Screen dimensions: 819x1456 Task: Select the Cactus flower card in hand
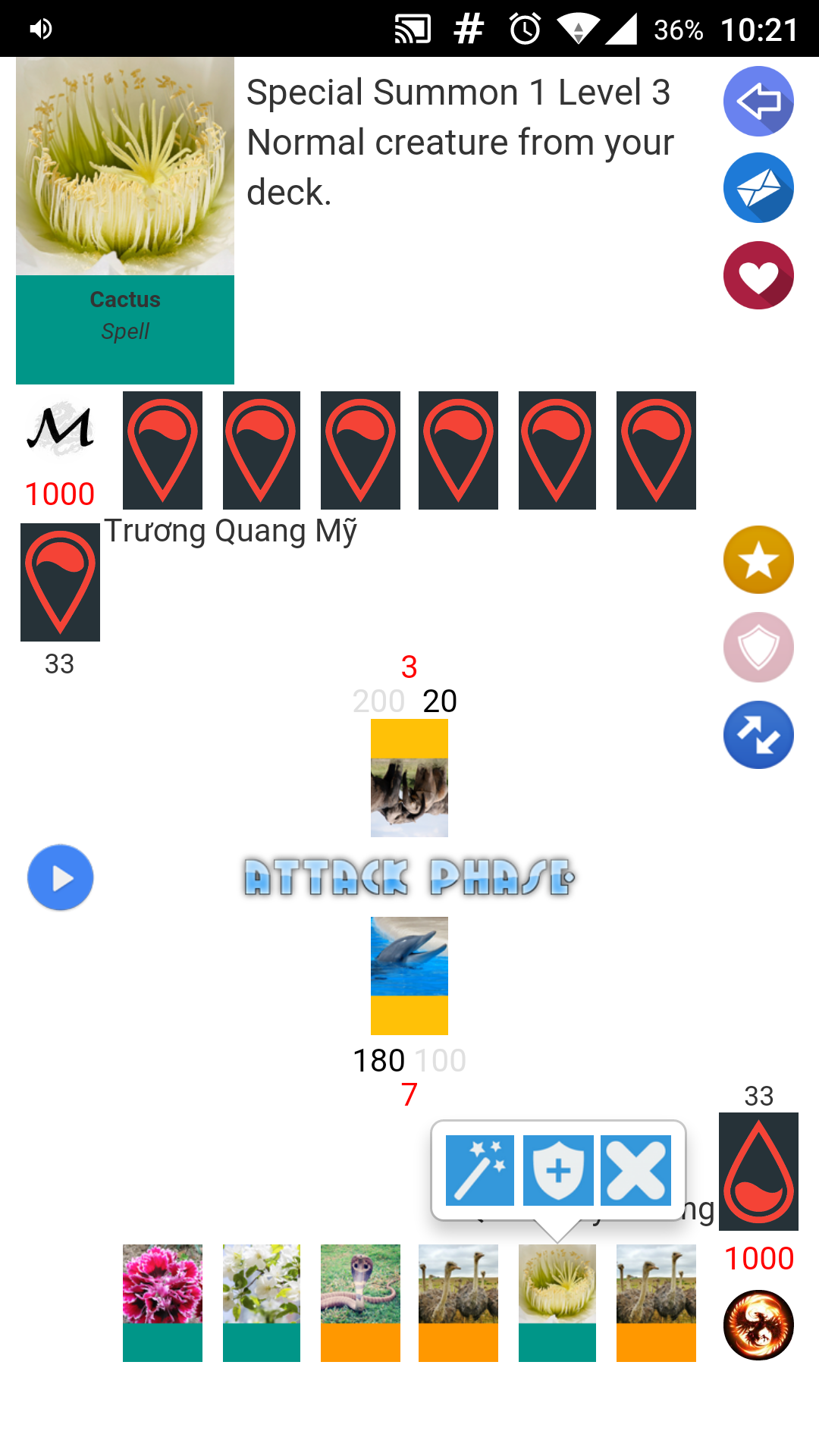point(557,1302)
